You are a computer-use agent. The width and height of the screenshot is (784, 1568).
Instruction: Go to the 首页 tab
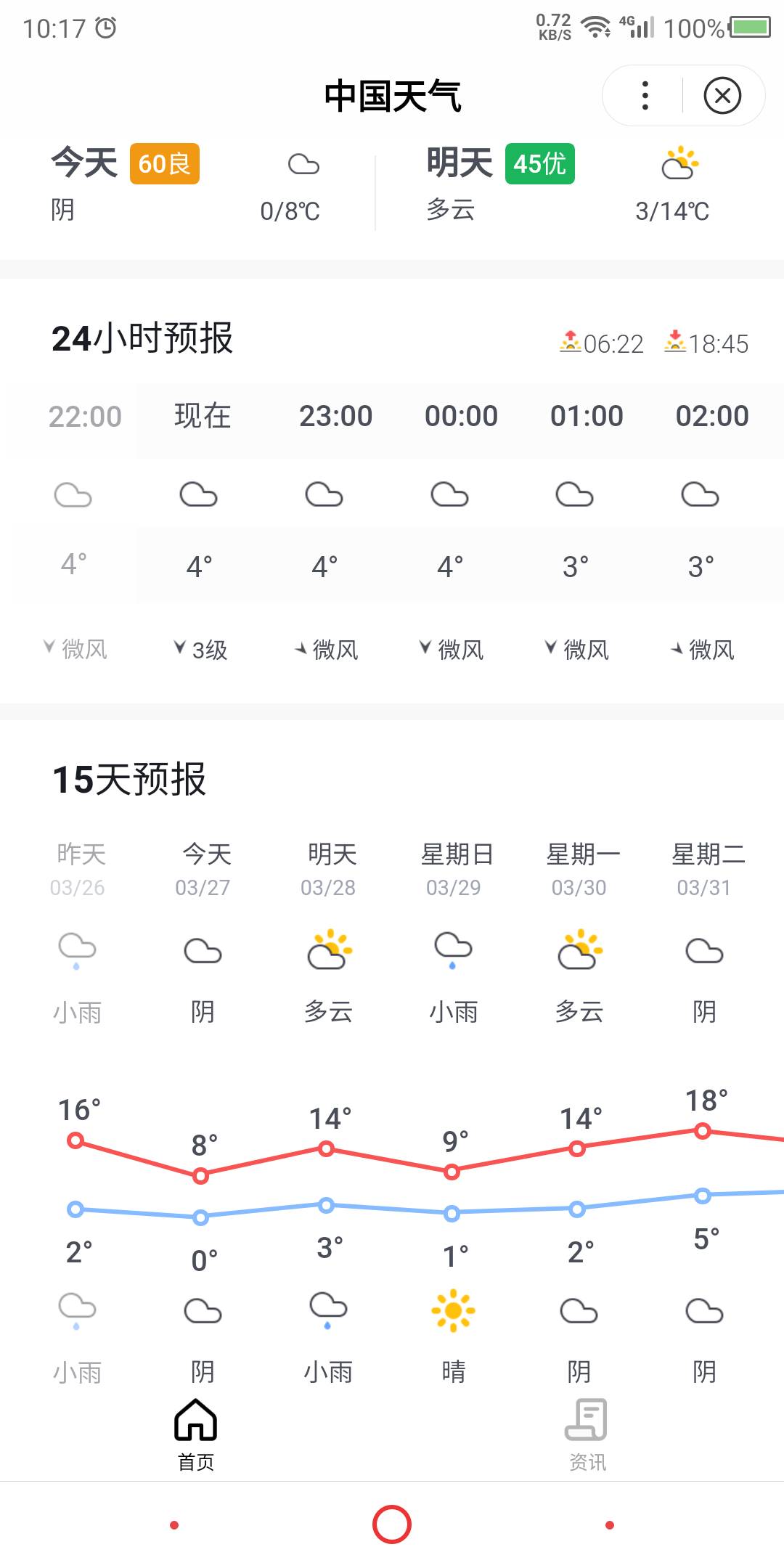point(196,1434)
